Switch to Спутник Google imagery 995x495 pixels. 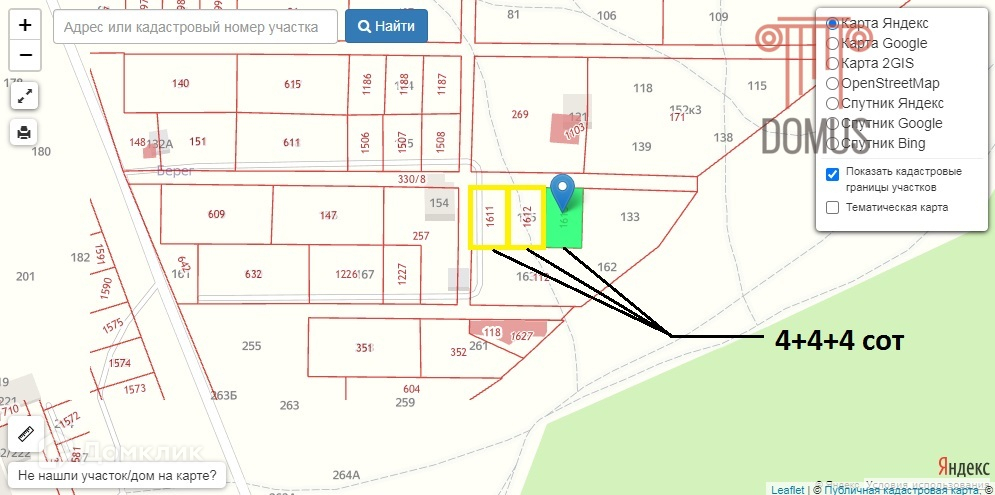(x=832, y=124)
